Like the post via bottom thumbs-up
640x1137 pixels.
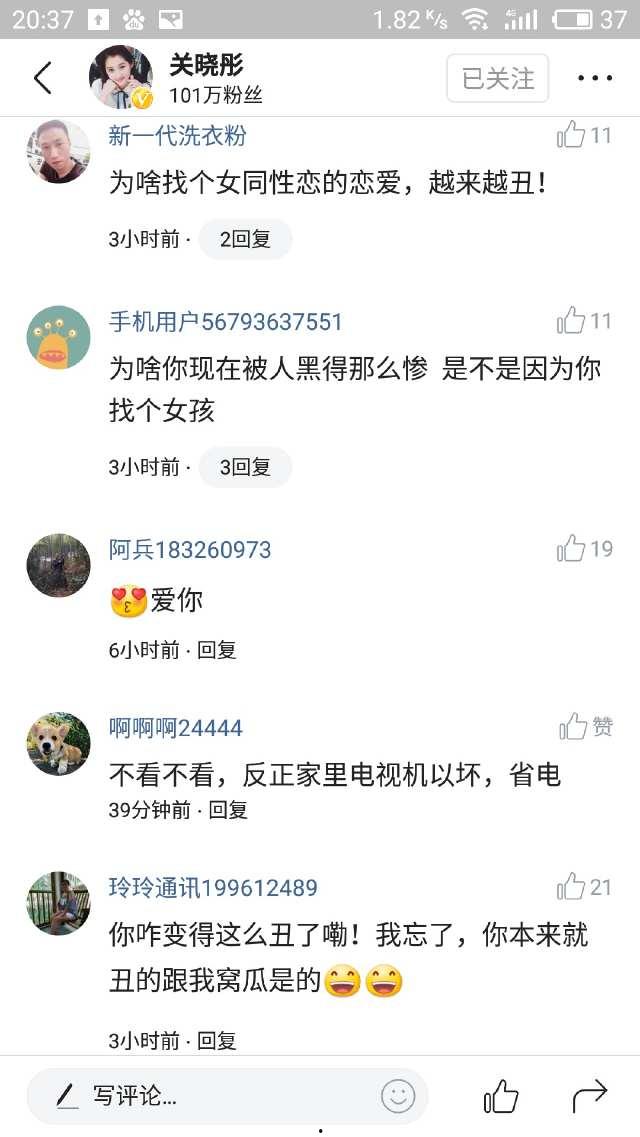click(502, 1096)
